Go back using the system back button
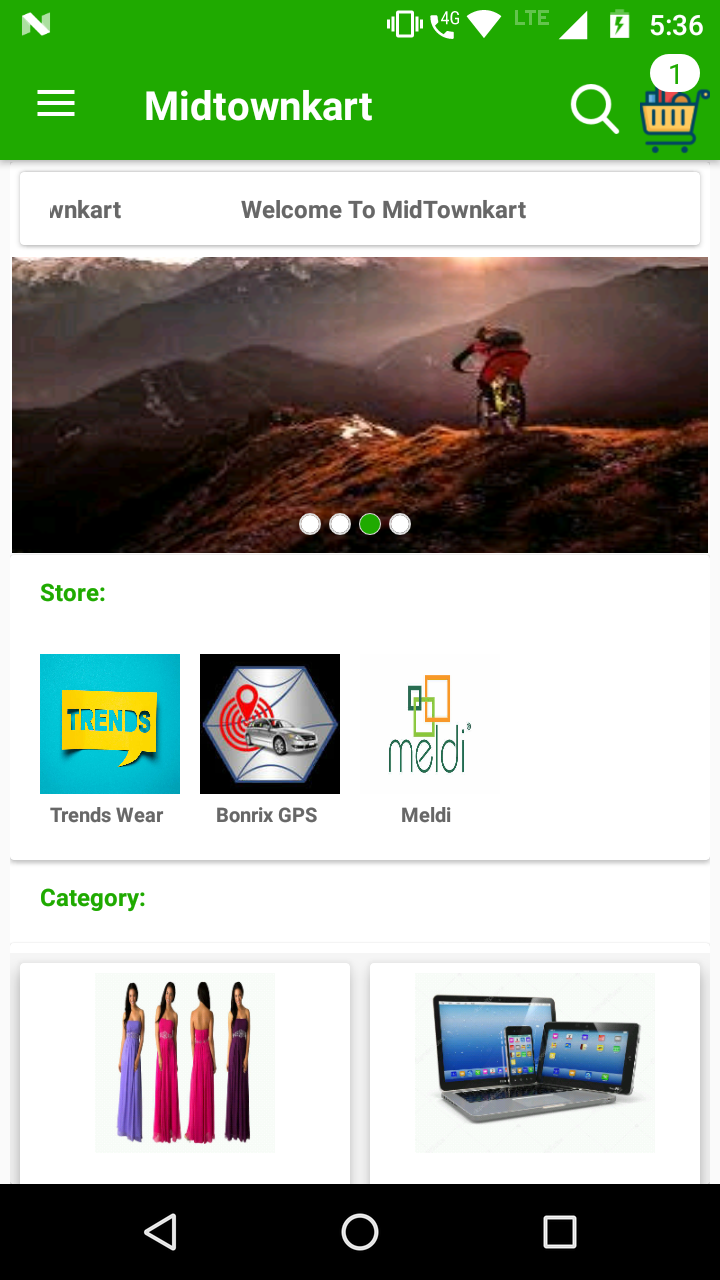This screenshot has height=1280, width=720. [x=160, y=1232]
